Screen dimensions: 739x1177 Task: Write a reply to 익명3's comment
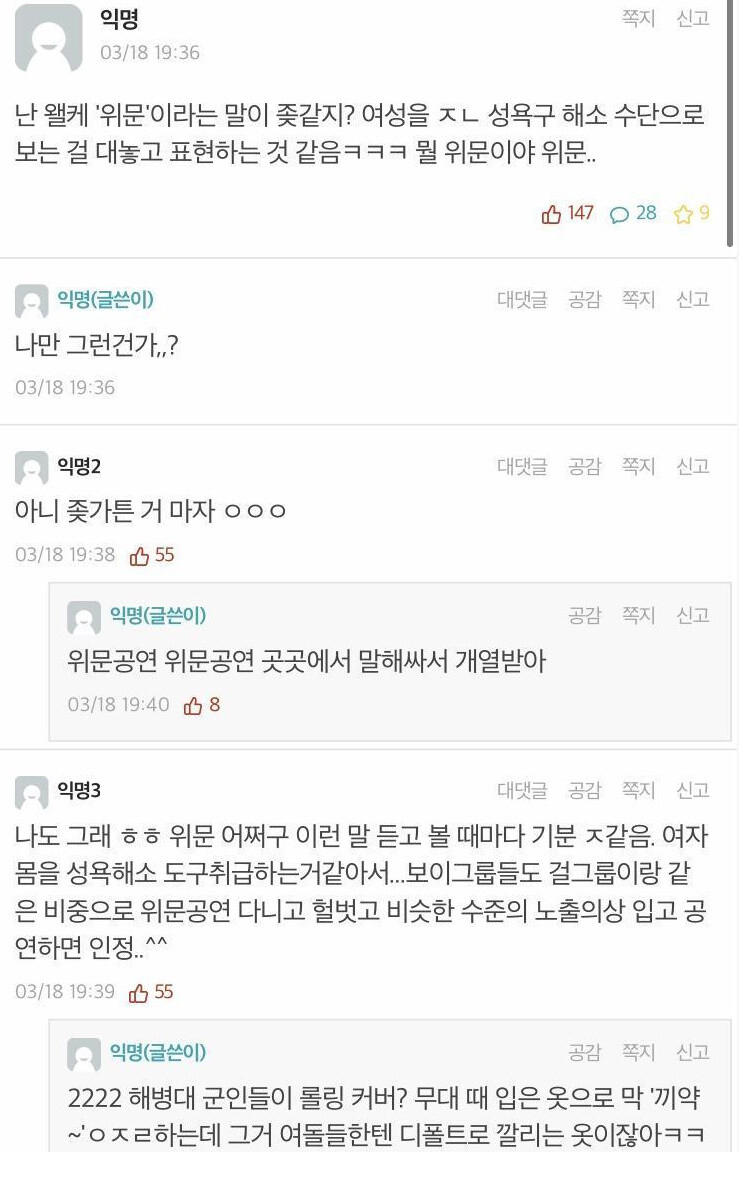click(522, 790)
